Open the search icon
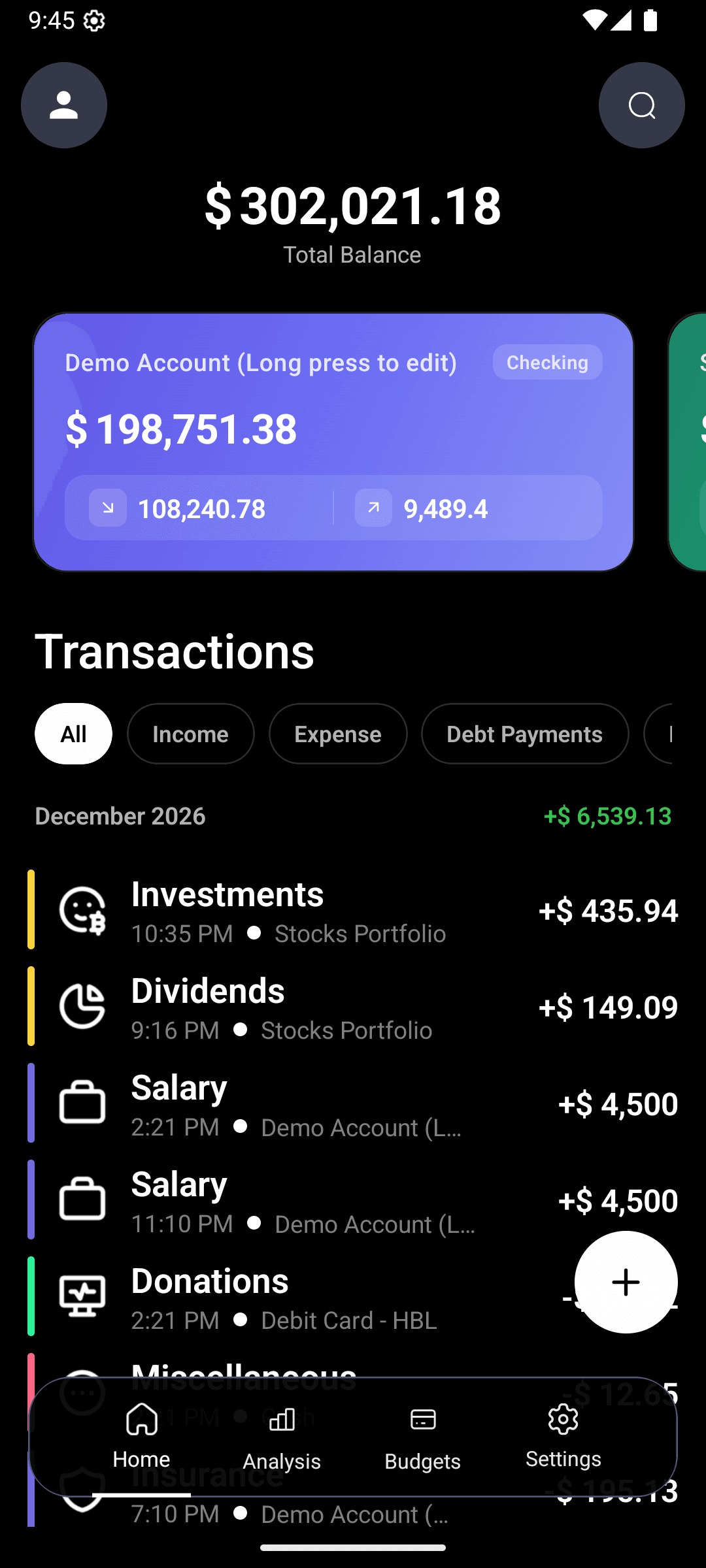 641,105
